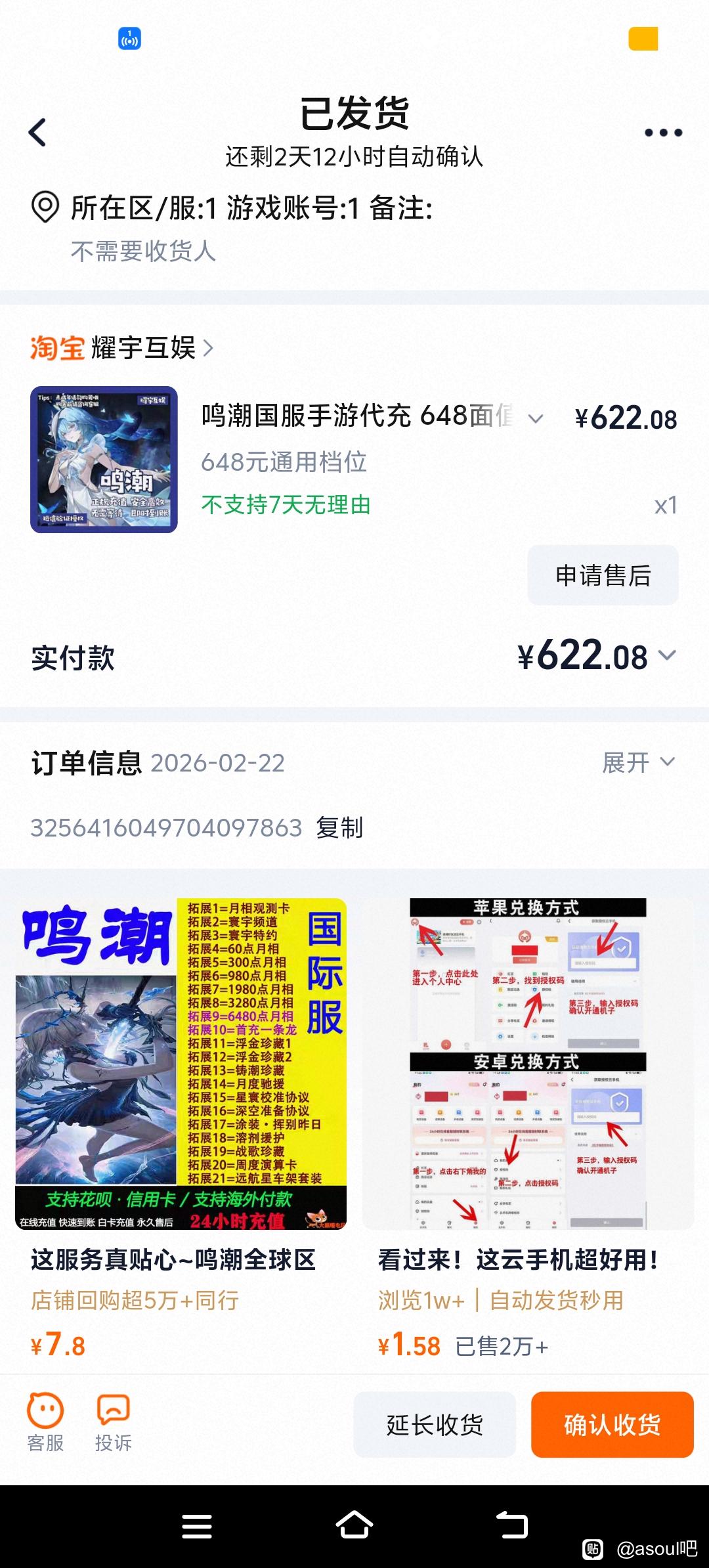Expand order info with 展开

coord(638,762)
